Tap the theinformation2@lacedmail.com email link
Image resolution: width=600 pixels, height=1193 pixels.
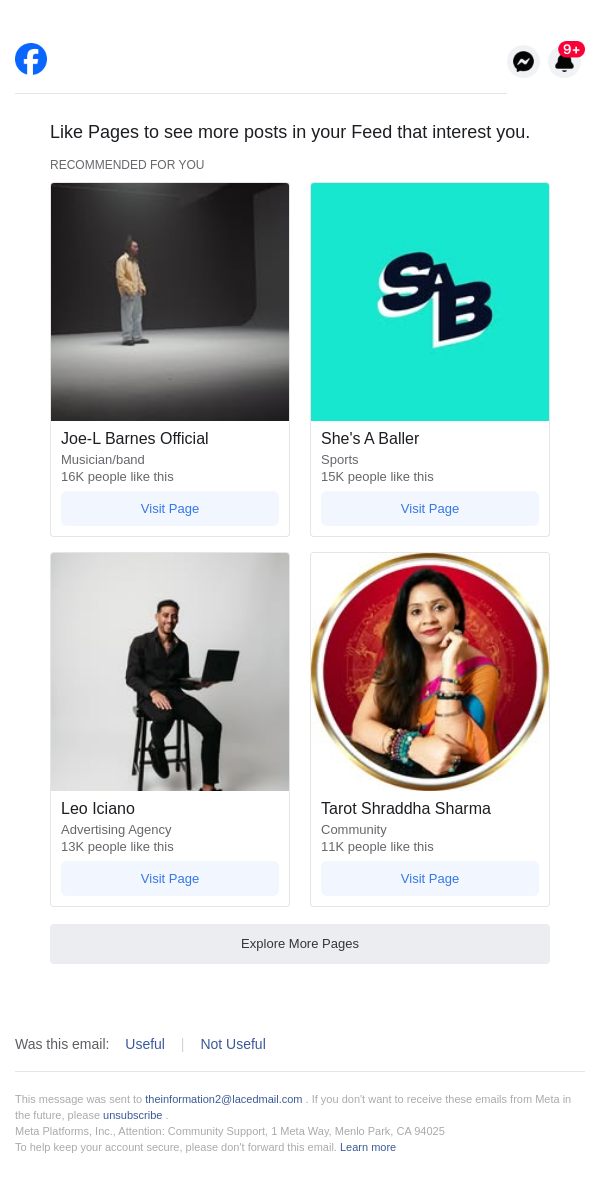(223, 1099)
